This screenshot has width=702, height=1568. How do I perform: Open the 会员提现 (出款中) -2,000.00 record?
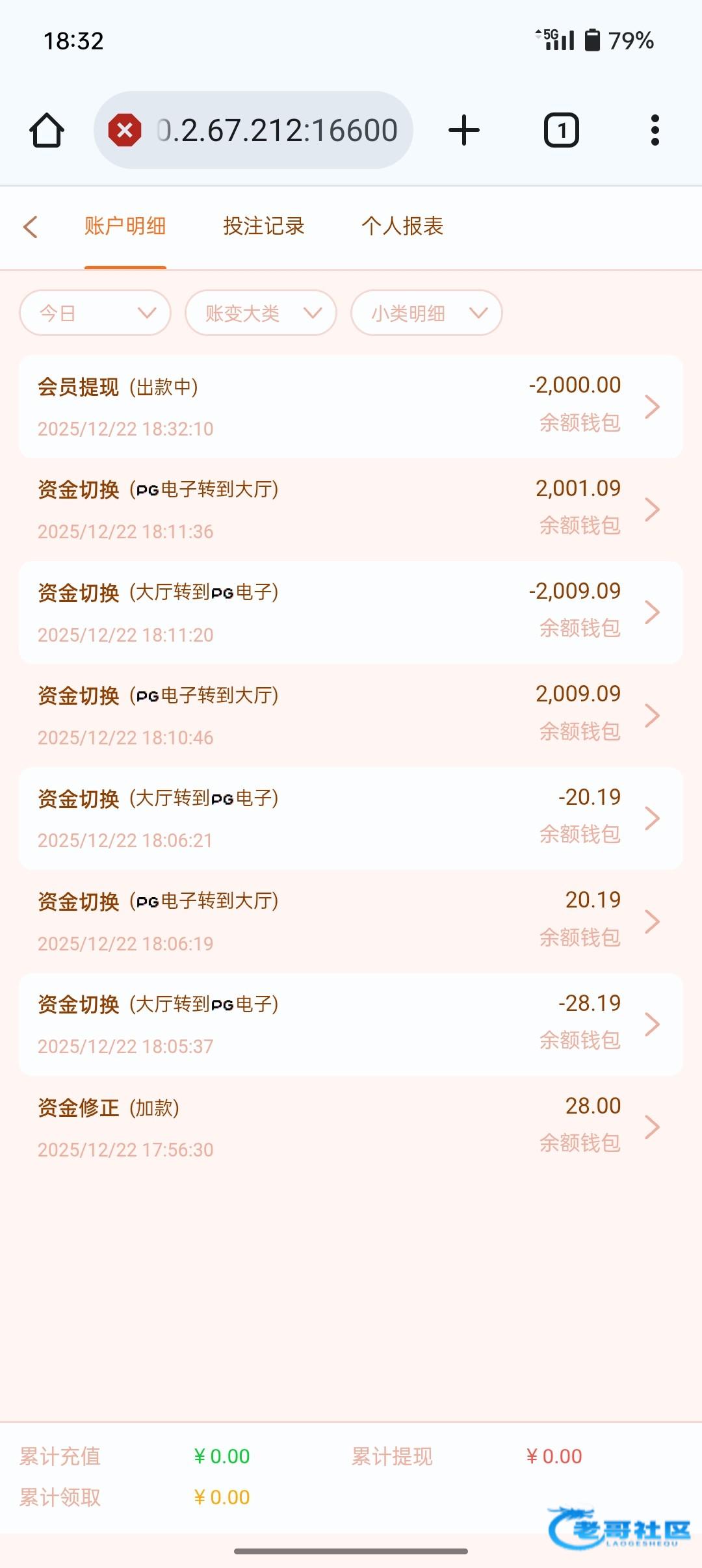click(x=351, y=407)
